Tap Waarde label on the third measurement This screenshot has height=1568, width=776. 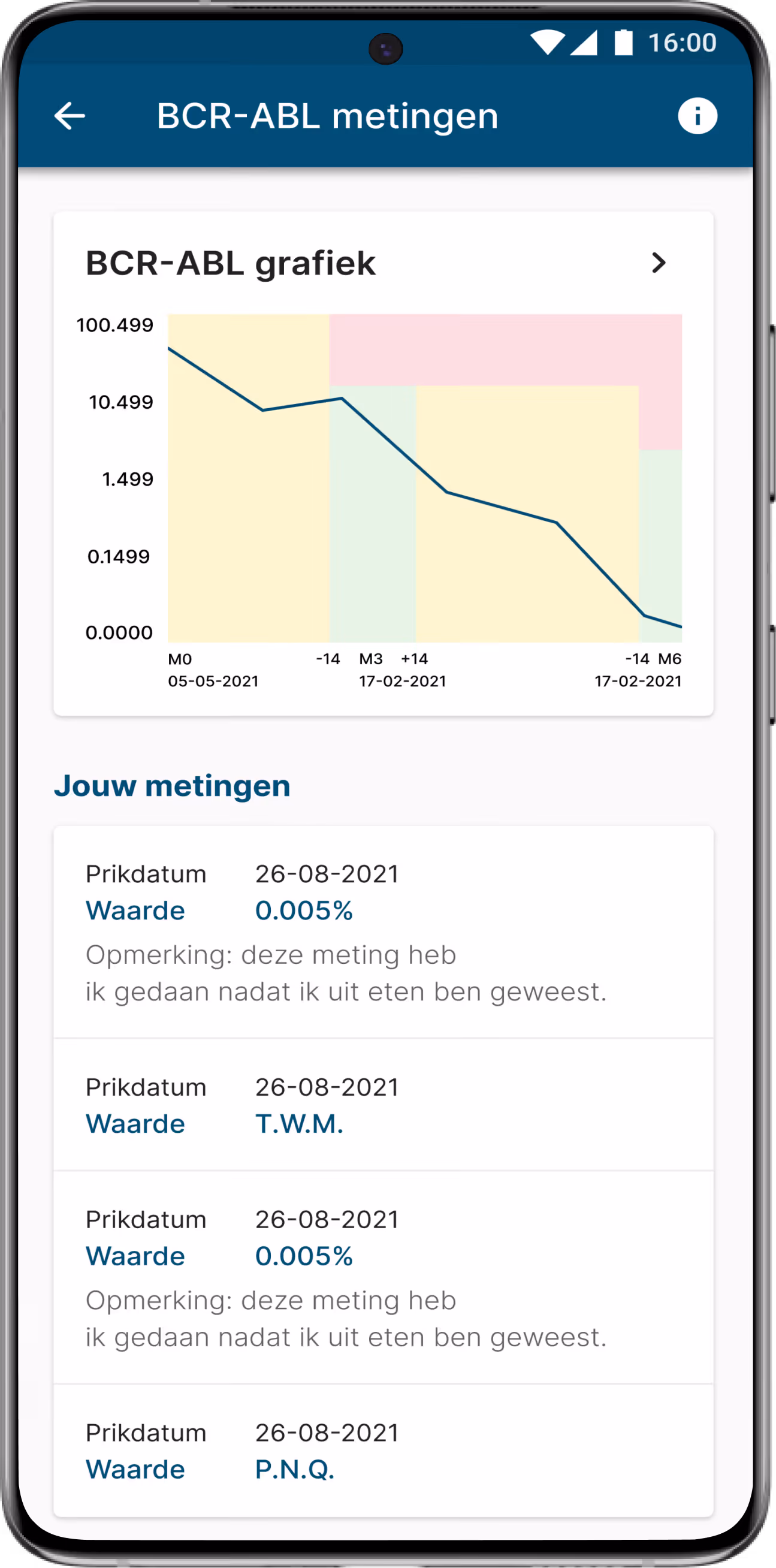135,1255
